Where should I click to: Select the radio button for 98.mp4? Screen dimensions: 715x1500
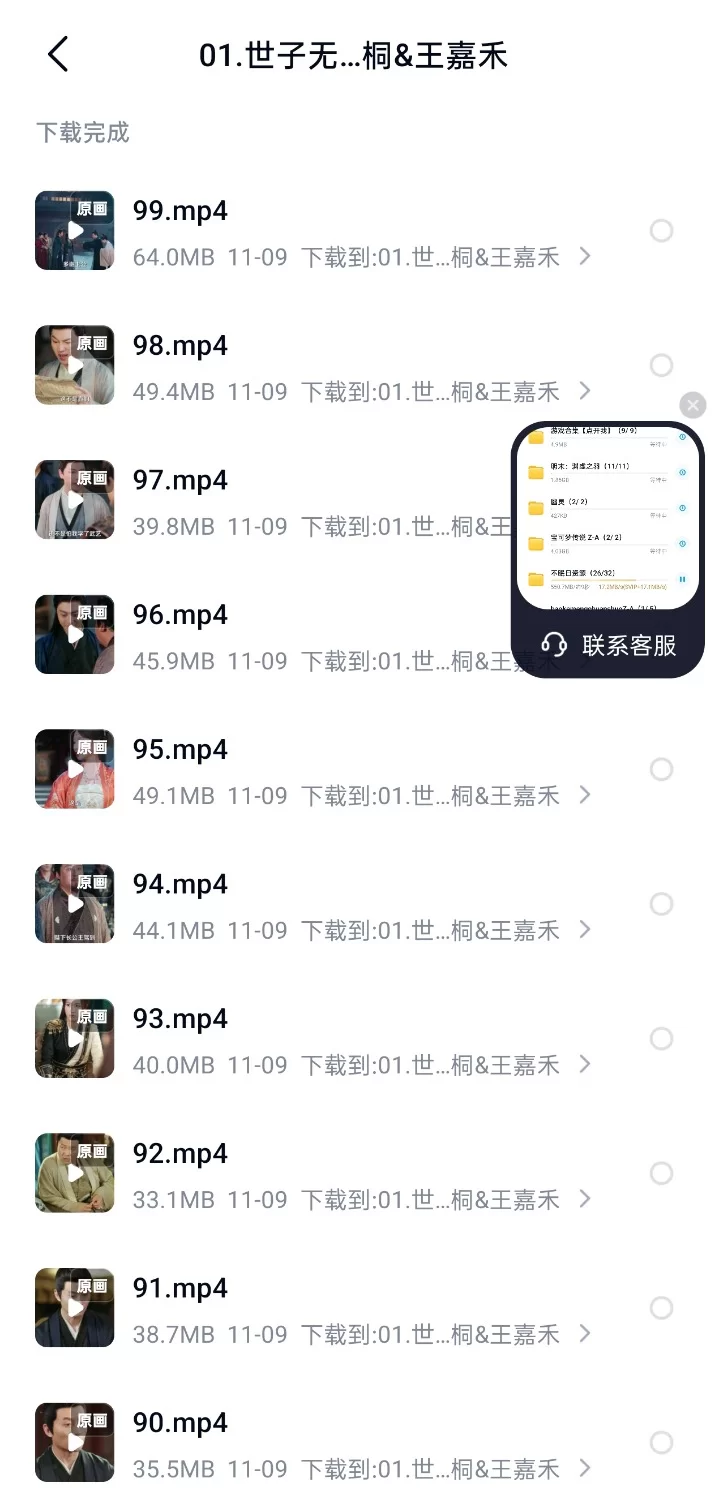point(661,366)
